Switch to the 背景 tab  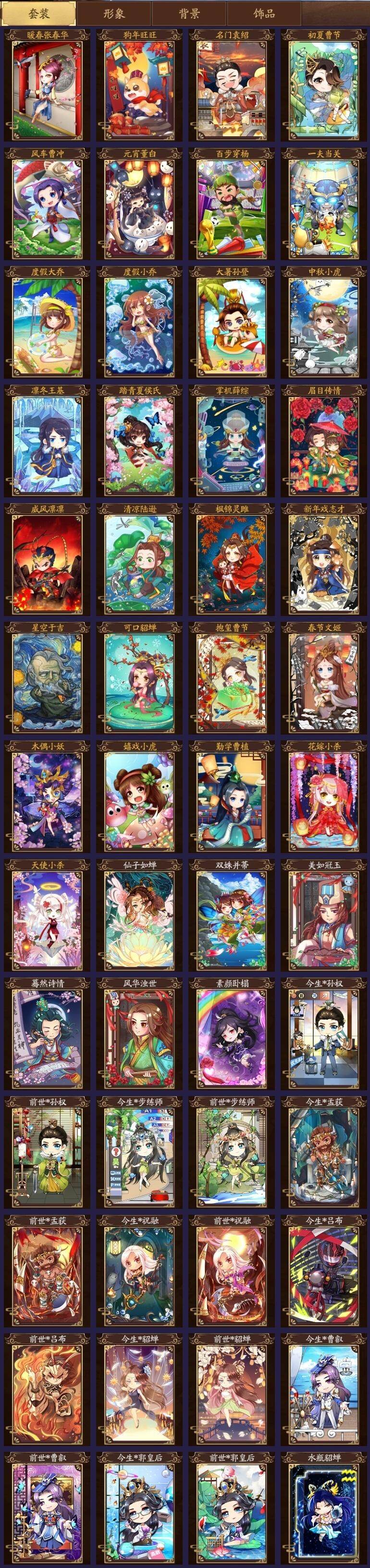coord(189,13)
